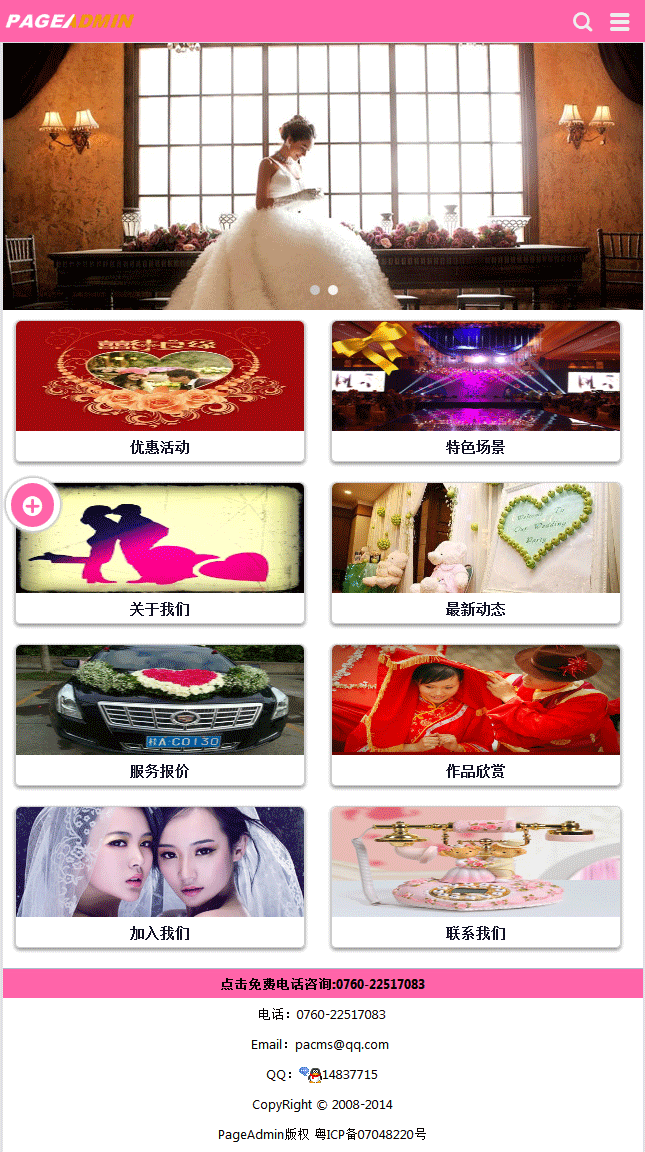Open the 联系我们 card
Image resolution: width=645 pixels, height=1152 pixels.
coord(476,877)
